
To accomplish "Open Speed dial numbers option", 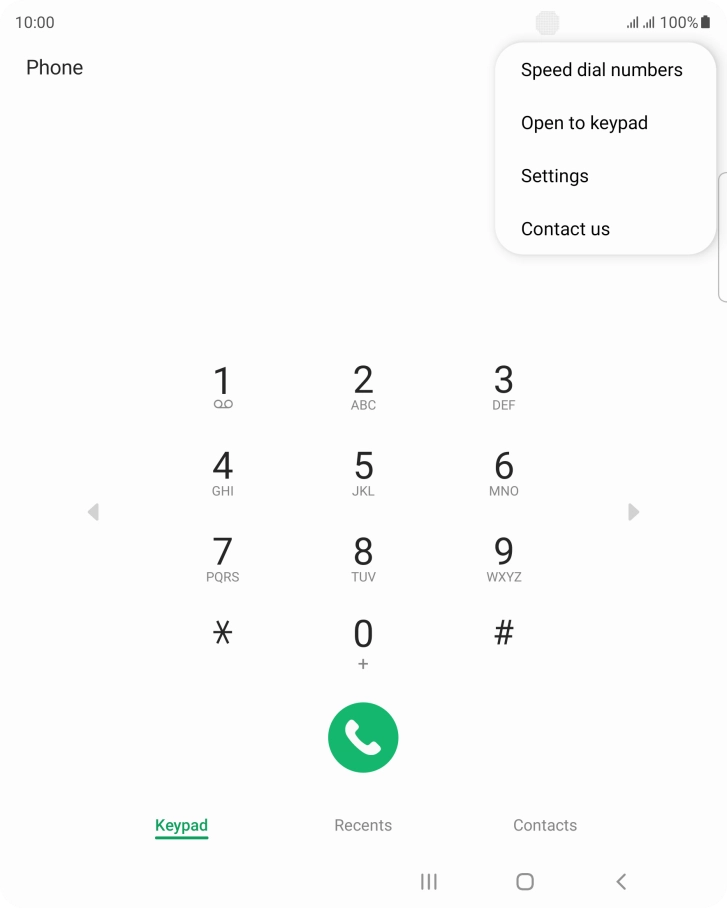I will point(601,70).
